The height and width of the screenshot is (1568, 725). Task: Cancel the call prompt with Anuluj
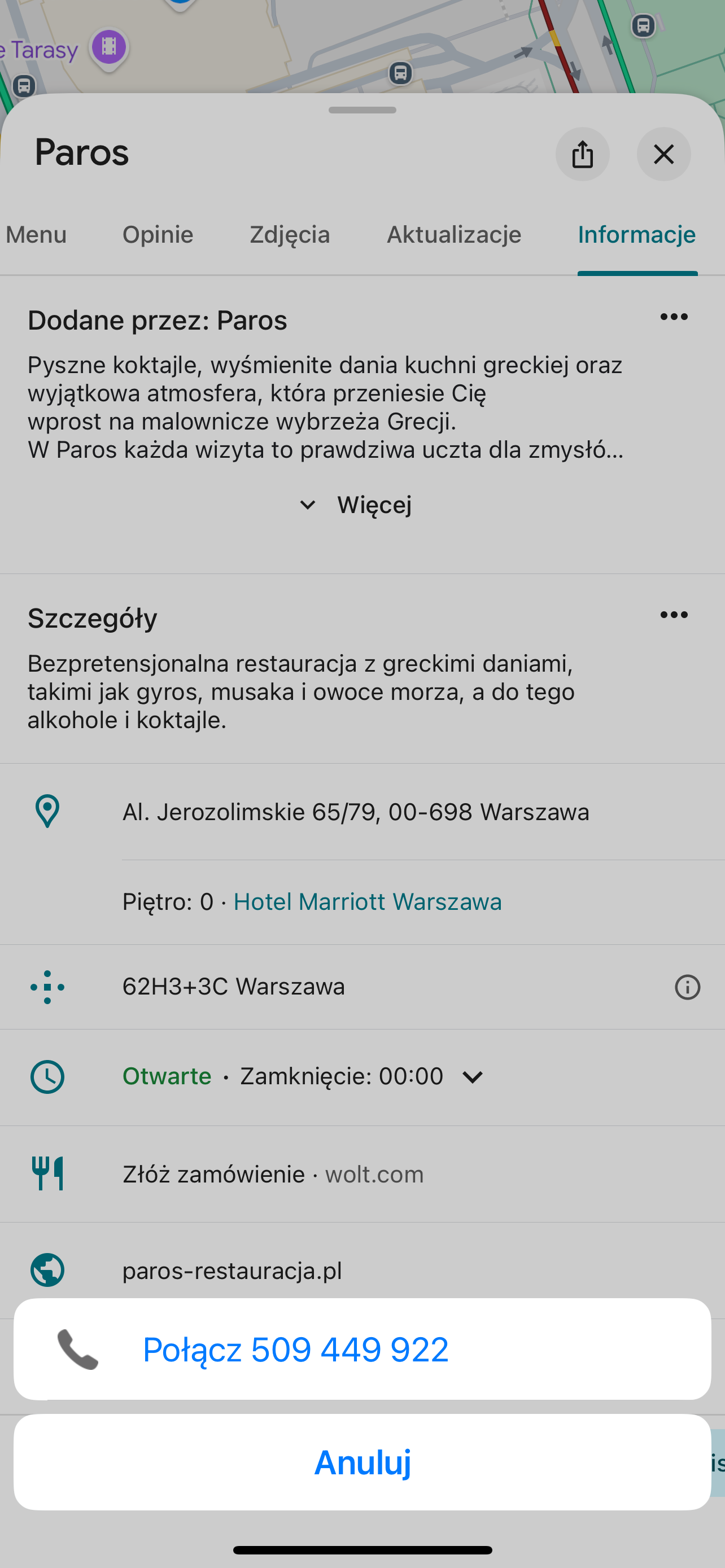pyautogui.click(x=362, y=1462)
